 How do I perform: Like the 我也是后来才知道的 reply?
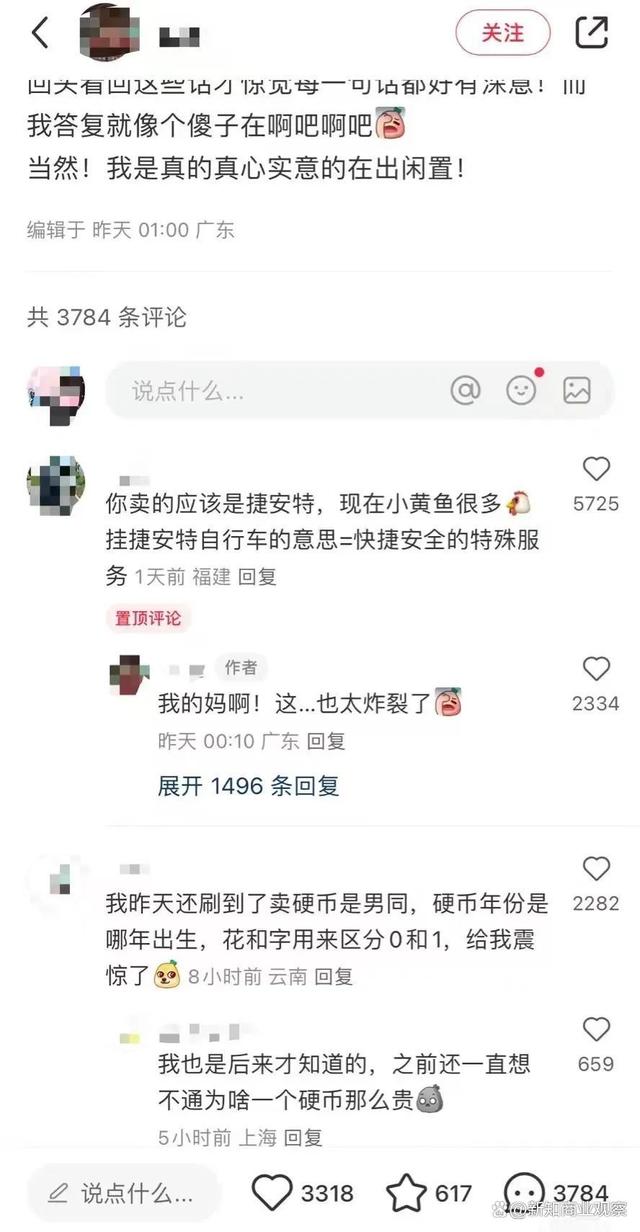[x=596, y=1029]
